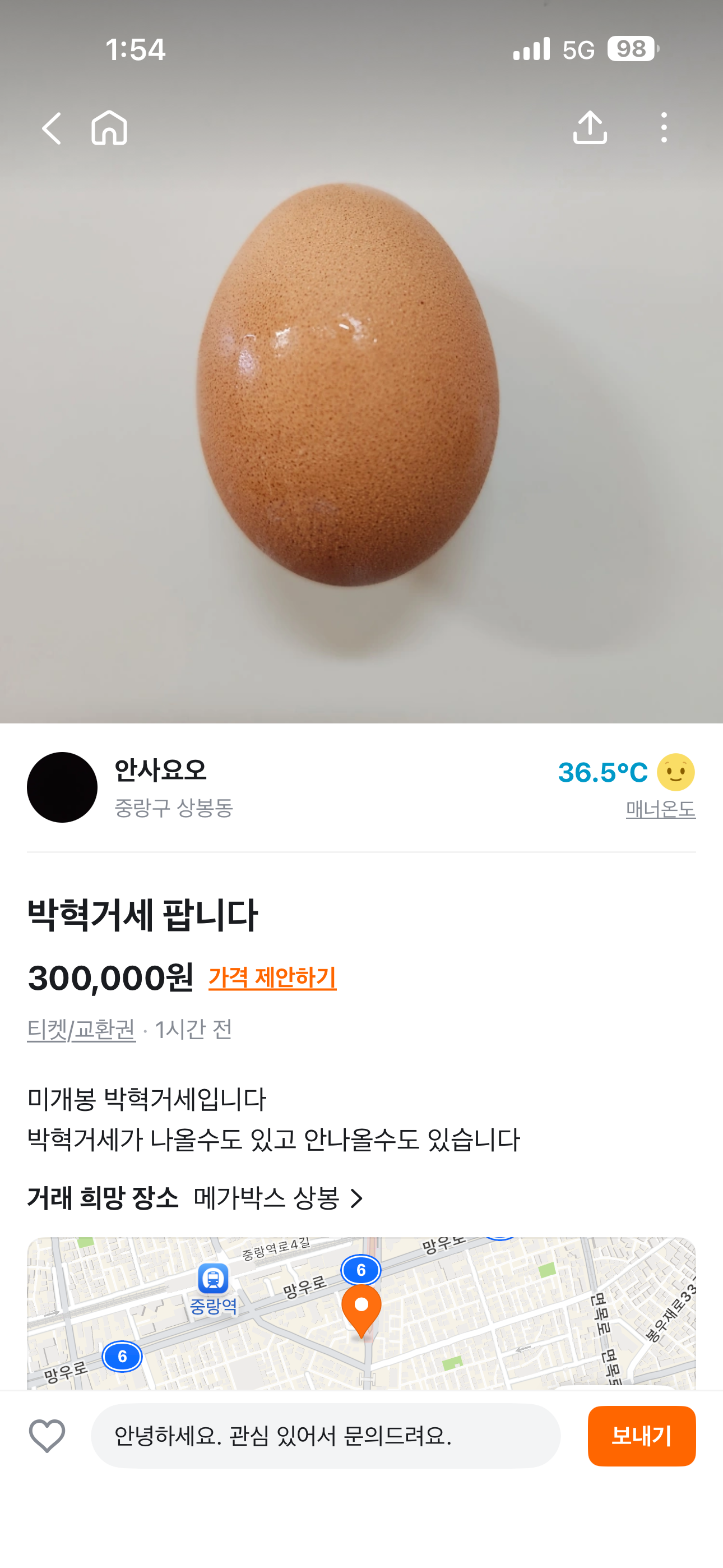
Task: Open preferred location 메가박스 상봉
Action: click(x=277, y=1198)
